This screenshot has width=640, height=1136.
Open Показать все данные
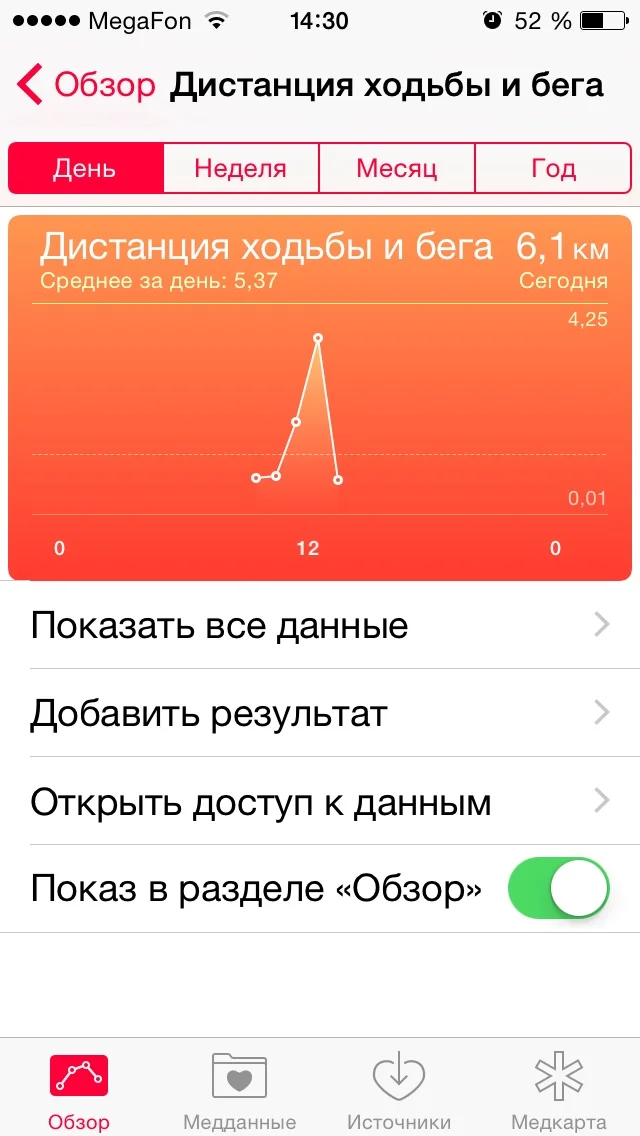point(320,626)
